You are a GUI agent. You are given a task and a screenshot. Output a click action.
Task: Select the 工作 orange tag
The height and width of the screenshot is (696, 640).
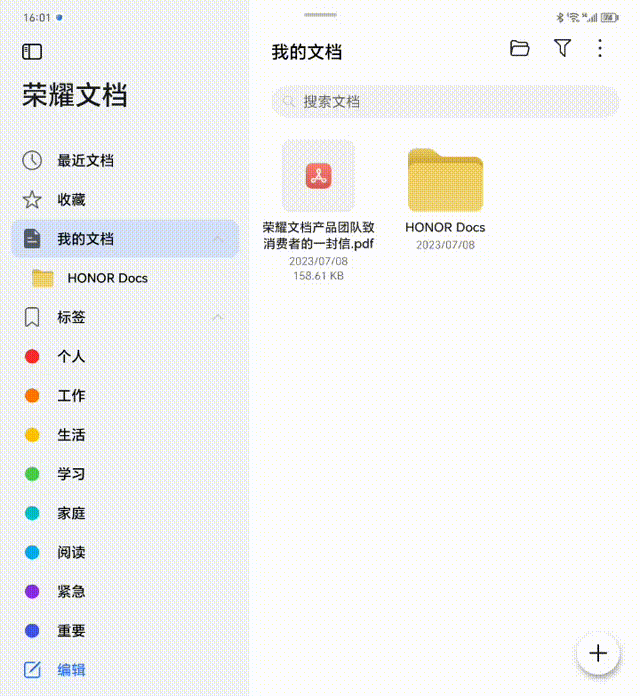(x=71, y=396)
